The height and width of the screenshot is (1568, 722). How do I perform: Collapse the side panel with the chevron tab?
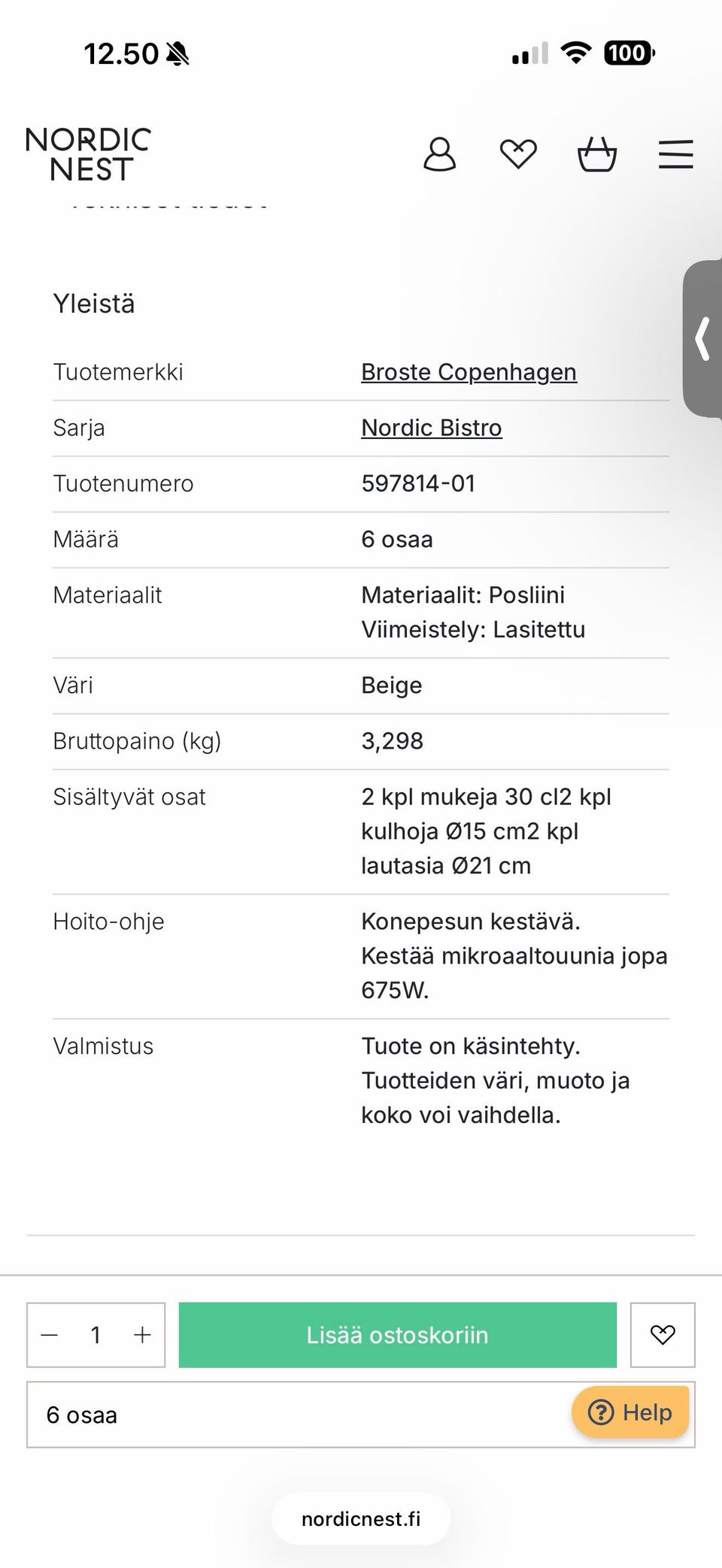[703, 340]
